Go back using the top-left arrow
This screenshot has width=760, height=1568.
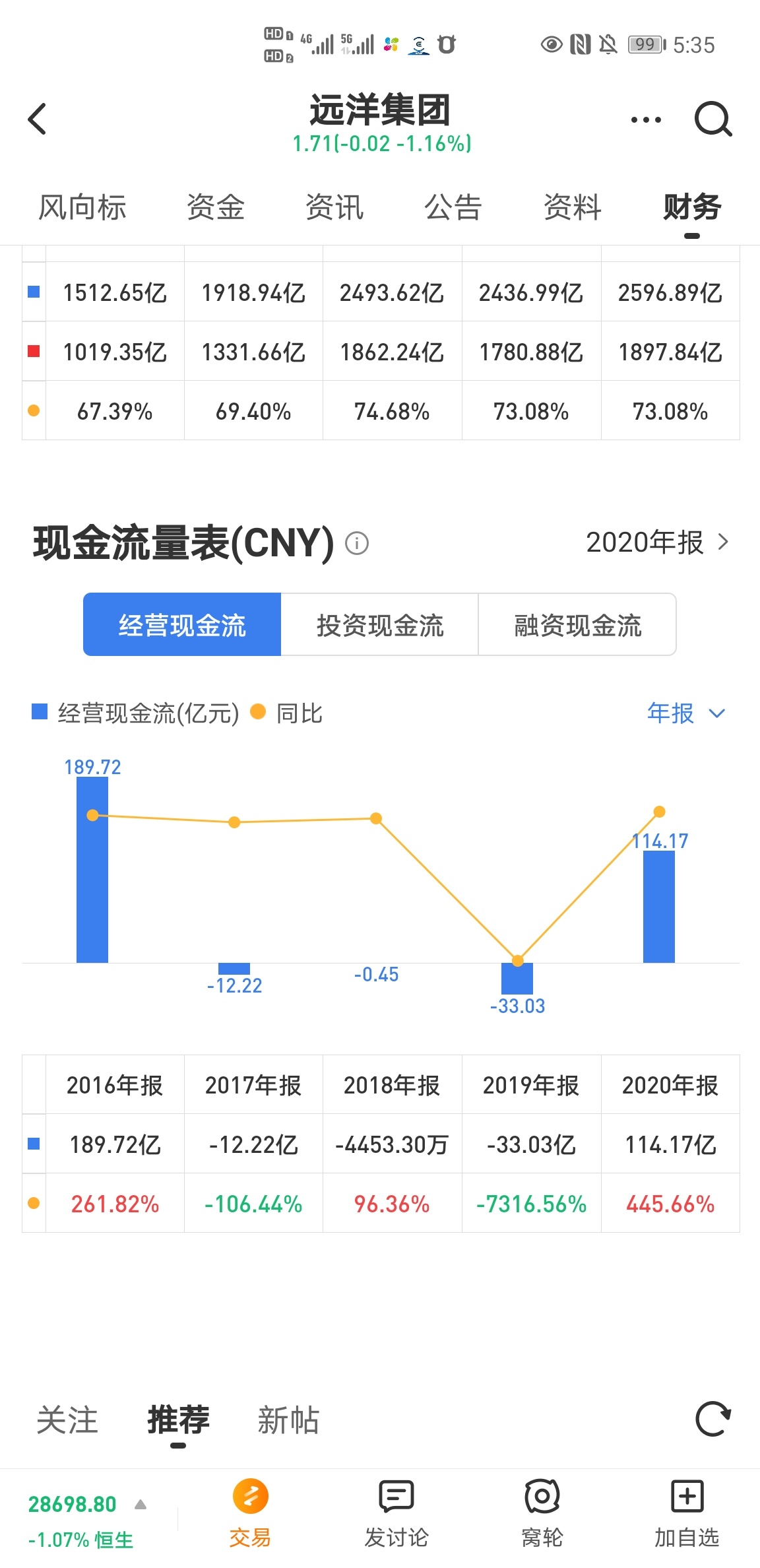[x=37, y=119]
